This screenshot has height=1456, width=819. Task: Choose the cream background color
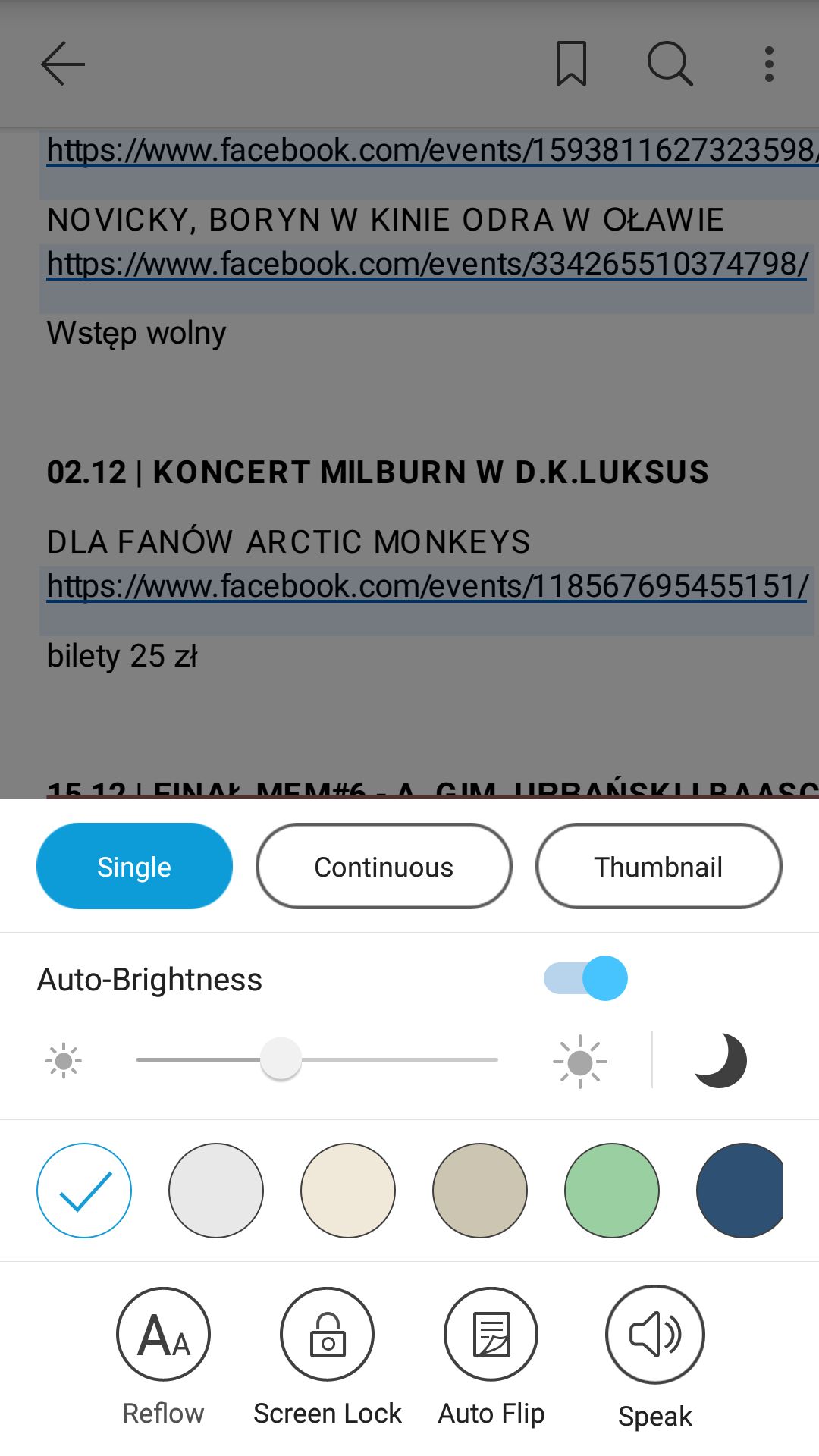348,1191
